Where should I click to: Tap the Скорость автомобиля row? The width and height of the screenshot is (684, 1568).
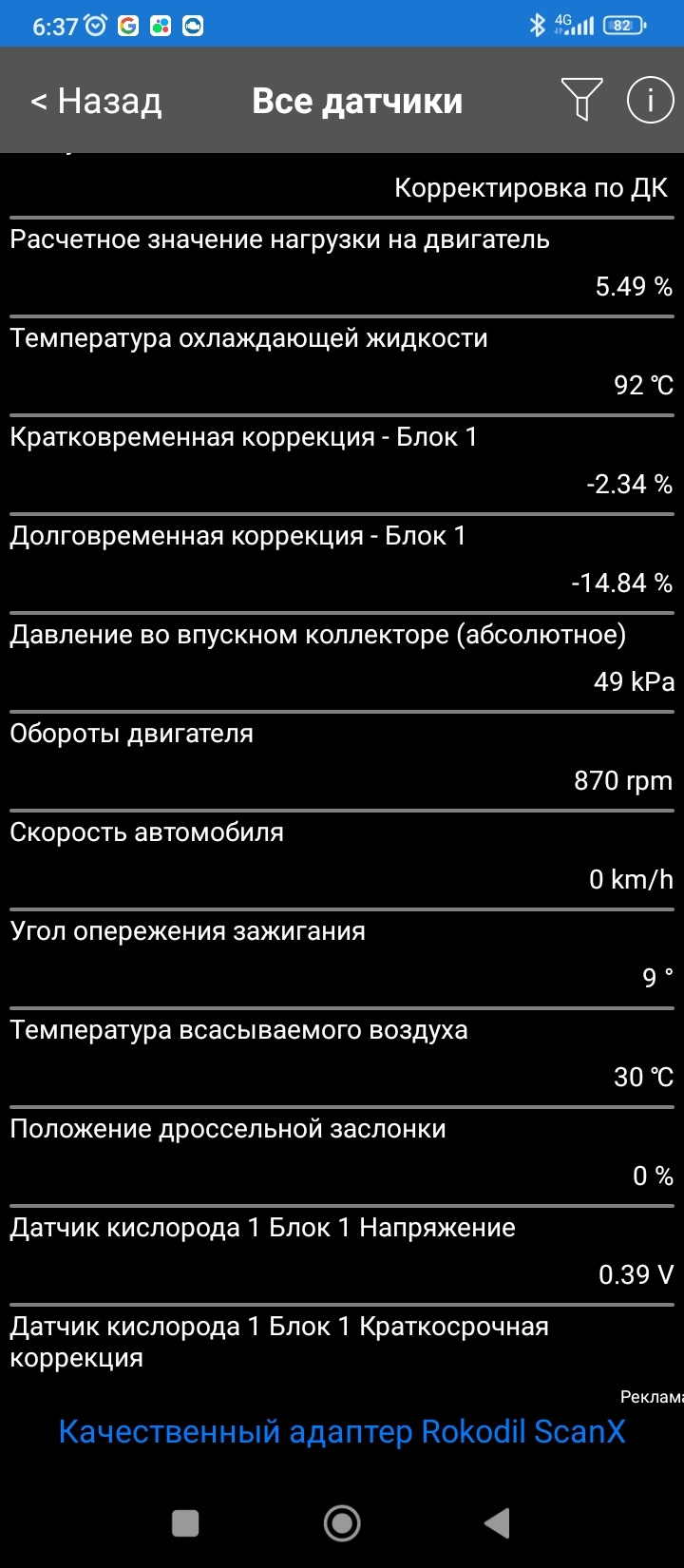click(342, 854)
